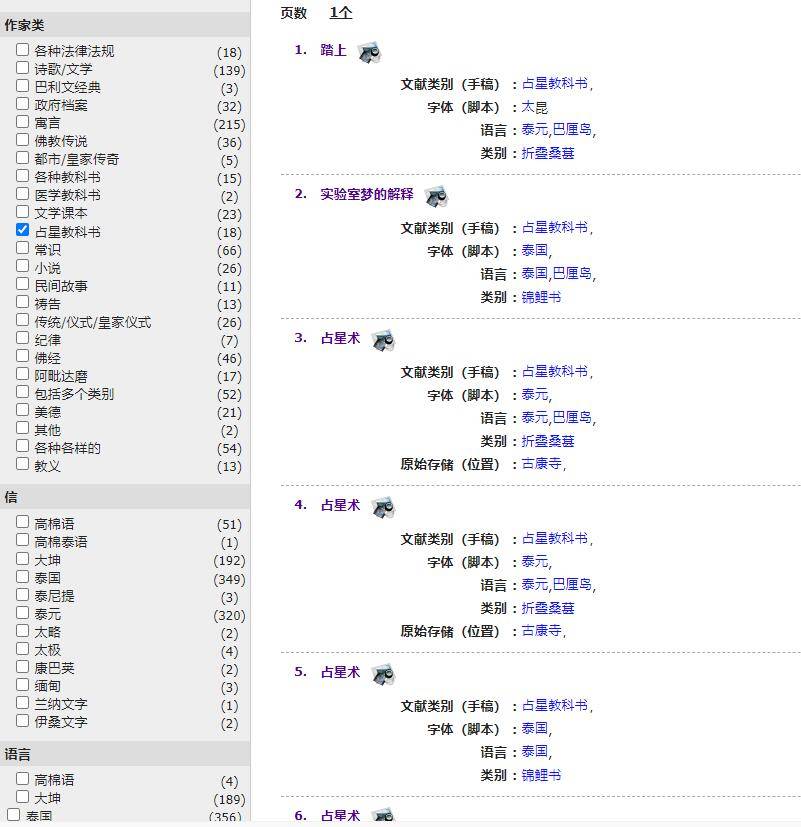Tap the image icon next to 踏上
801x827 pixels.
[x=369, y=53]
